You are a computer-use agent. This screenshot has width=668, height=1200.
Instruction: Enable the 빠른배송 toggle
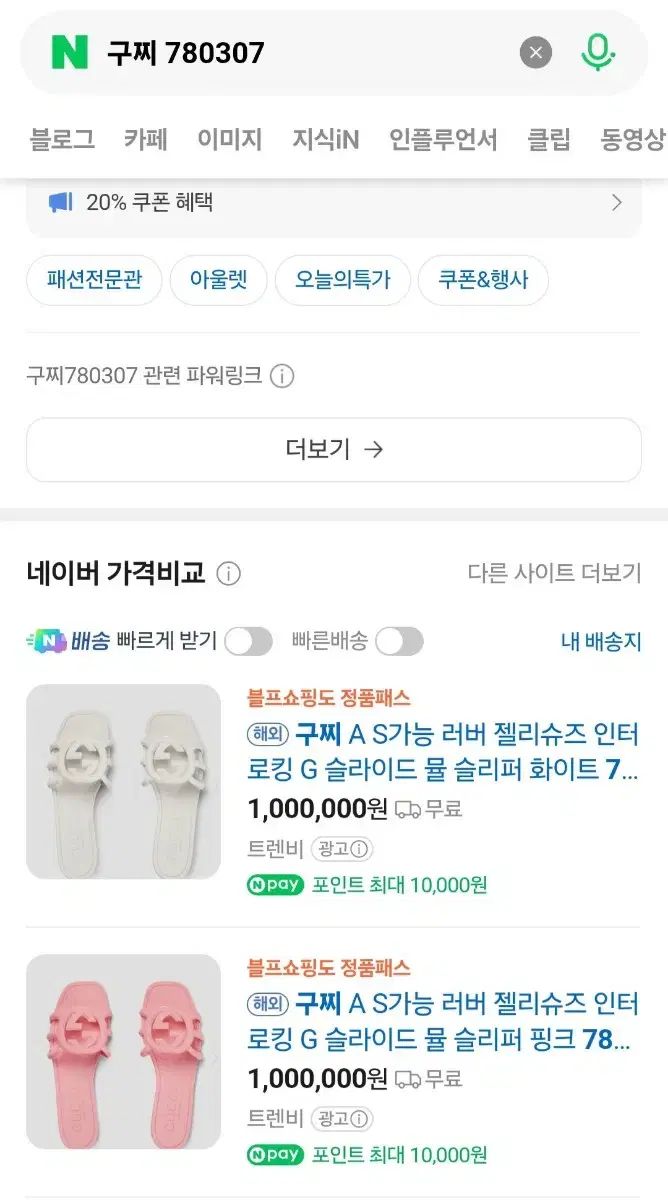[x=399, y=641]
